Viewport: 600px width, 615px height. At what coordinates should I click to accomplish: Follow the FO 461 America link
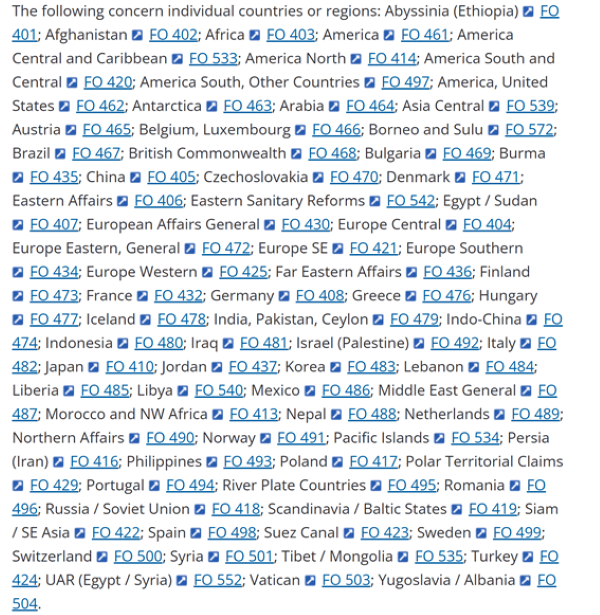pyautogui.click(x=425, y=34)
